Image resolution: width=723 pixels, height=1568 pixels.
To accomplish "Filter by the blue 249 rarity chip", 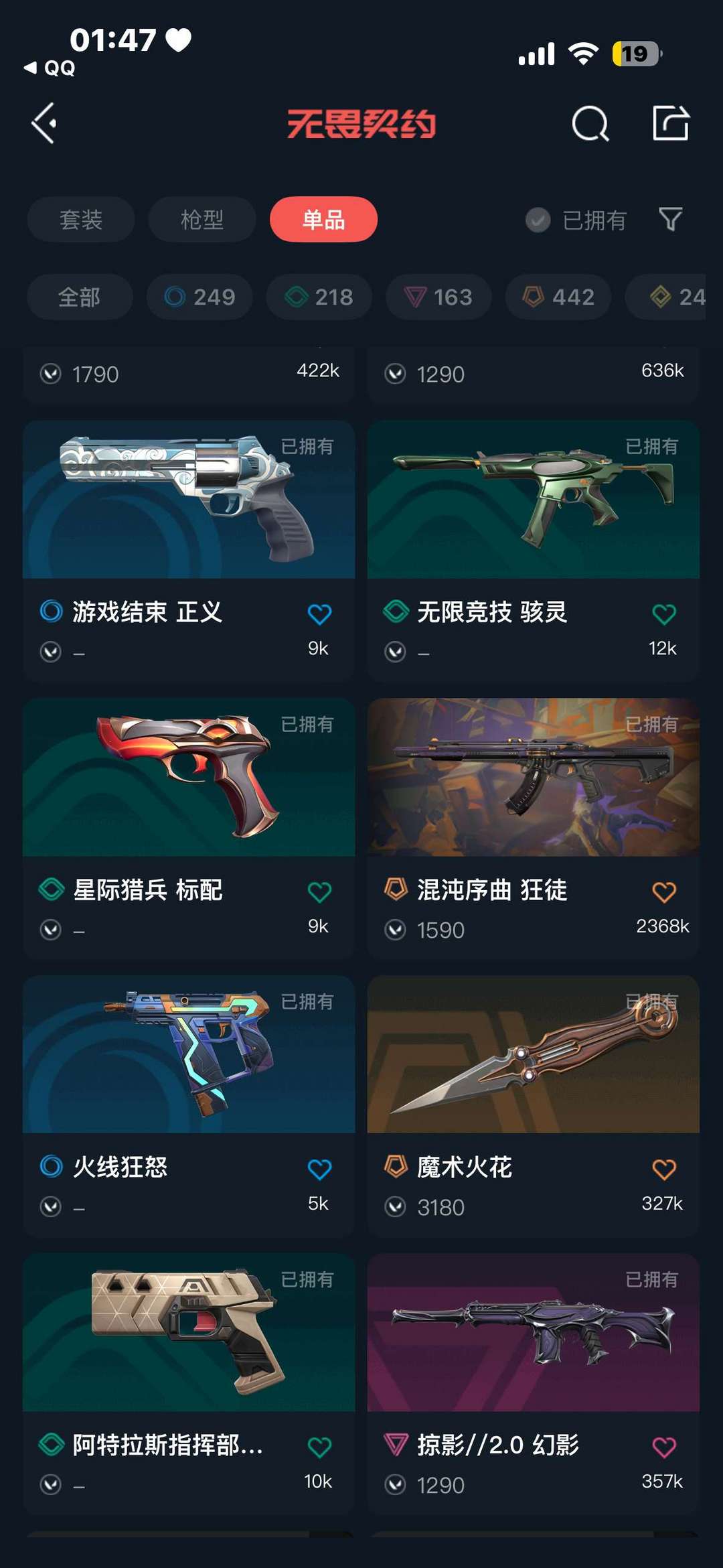I will tap(199, 297).
